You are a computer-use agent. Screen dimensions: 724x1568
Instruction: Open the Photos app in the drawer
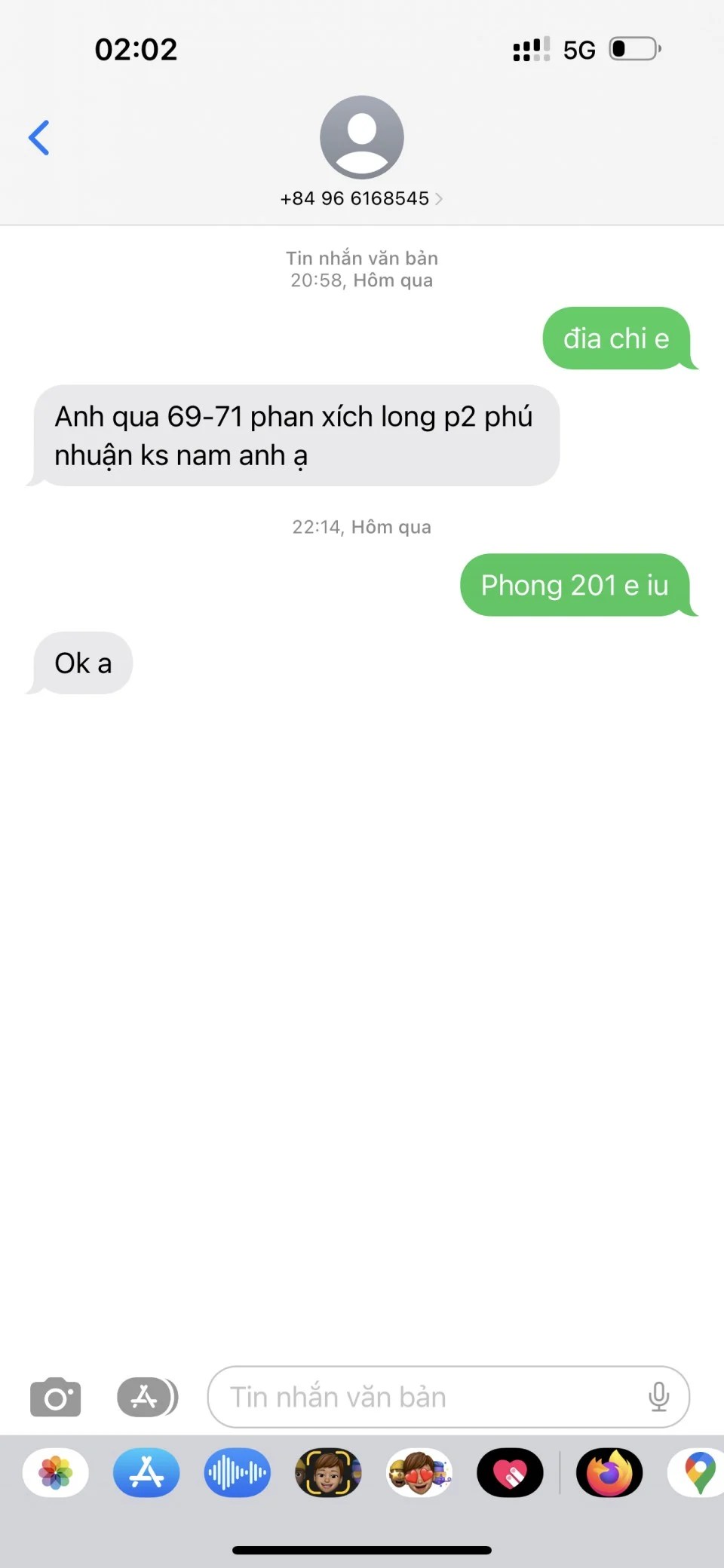[x=56, y=1472]
